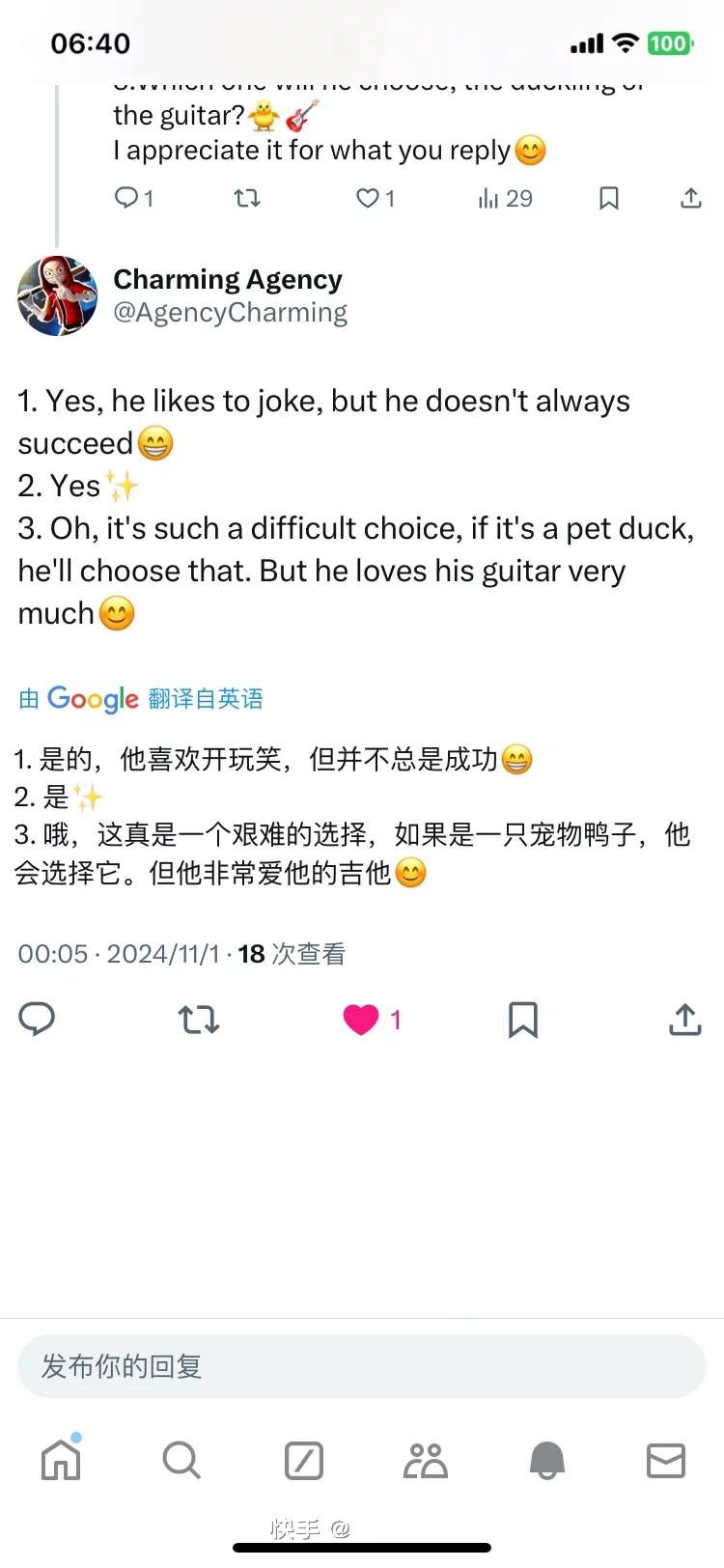Reply to Charming Agency's tweet
Image resolution: width=724 pixels, height=1568 pixels.
tap(37, 1019)
